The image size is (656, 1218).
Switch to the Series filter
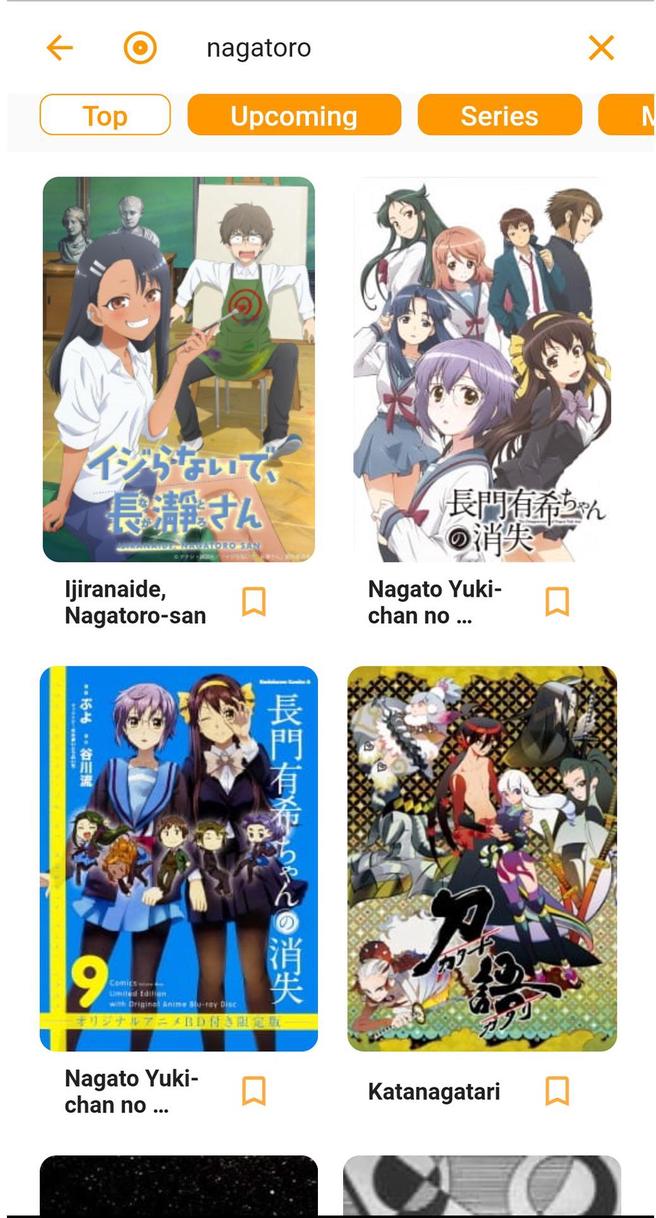[x=499, y=115]
